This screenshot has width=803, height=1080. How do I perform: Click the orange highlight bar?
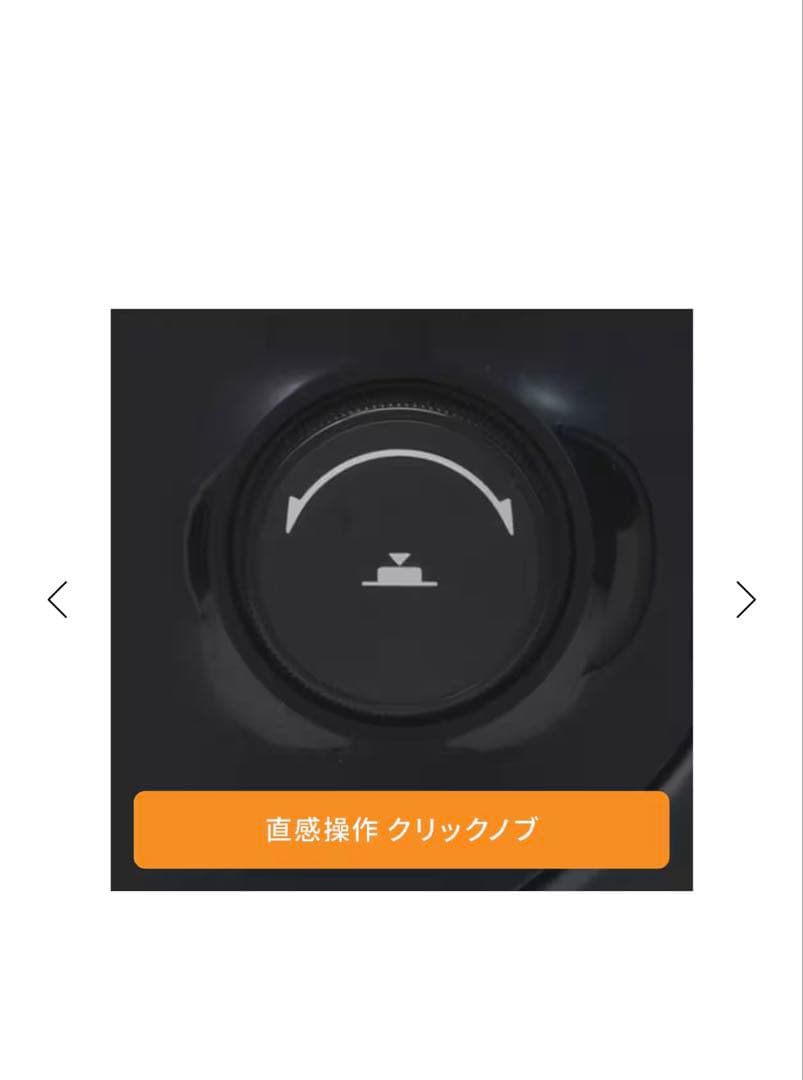click(x=401, y=830)
